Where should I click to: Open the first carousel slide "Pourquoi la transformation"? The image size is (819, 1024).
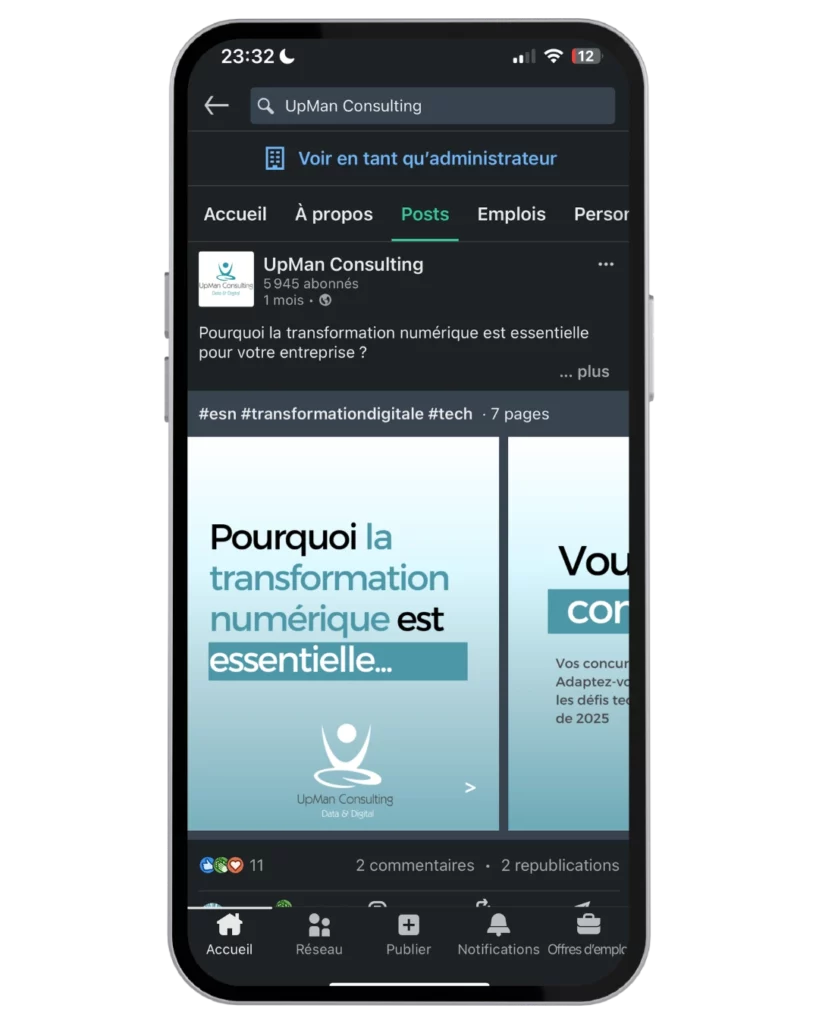(x=343, y=633)
